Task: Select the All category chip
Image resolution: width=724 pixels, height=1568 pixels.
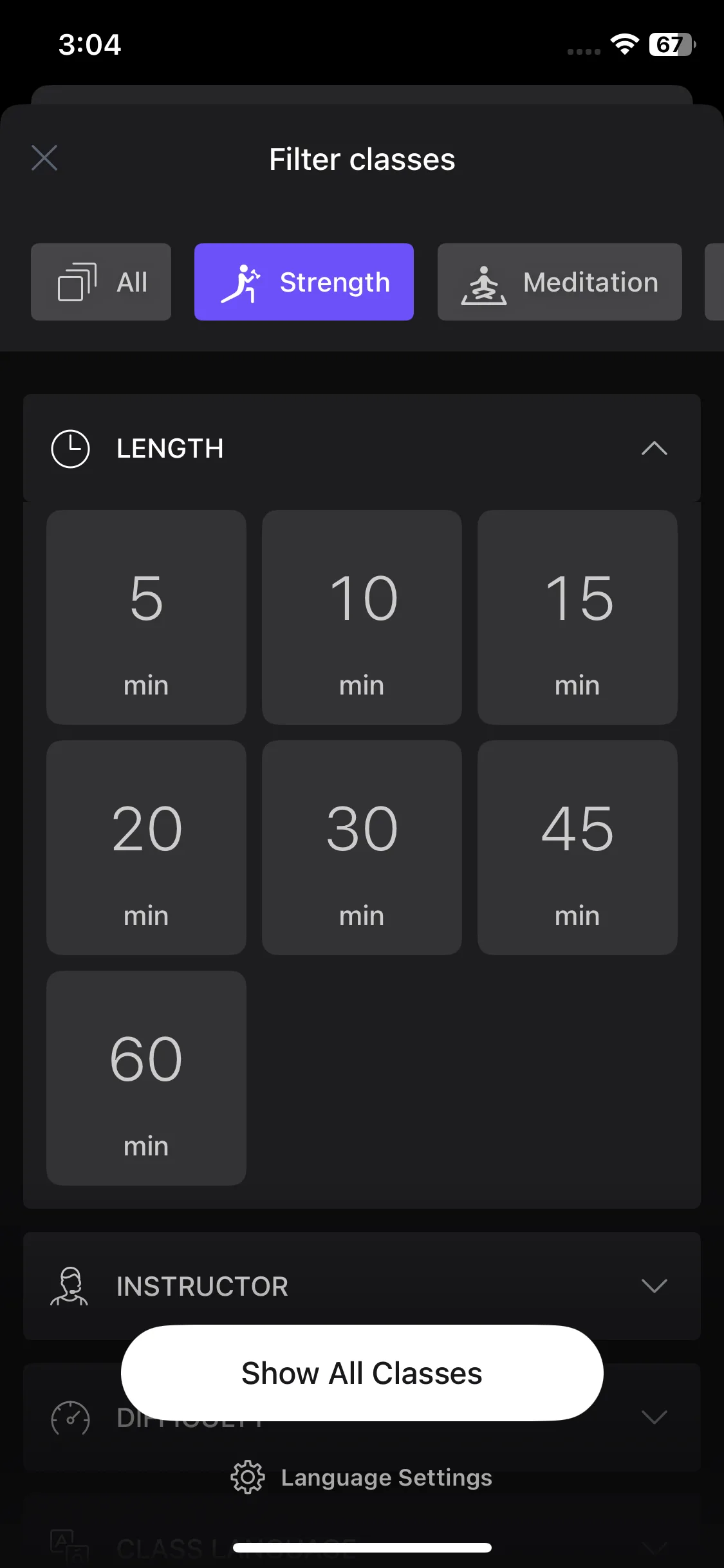Action: [101, 282]
